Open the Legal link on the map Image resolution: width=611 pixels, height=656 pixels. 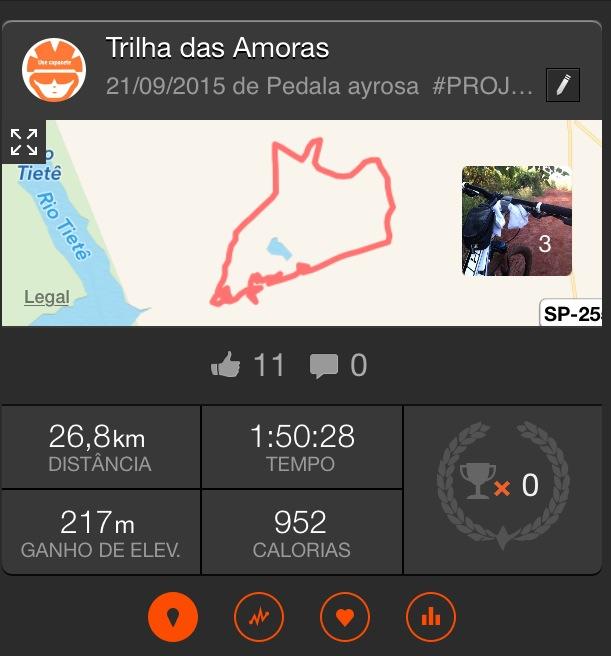[47, 297]
